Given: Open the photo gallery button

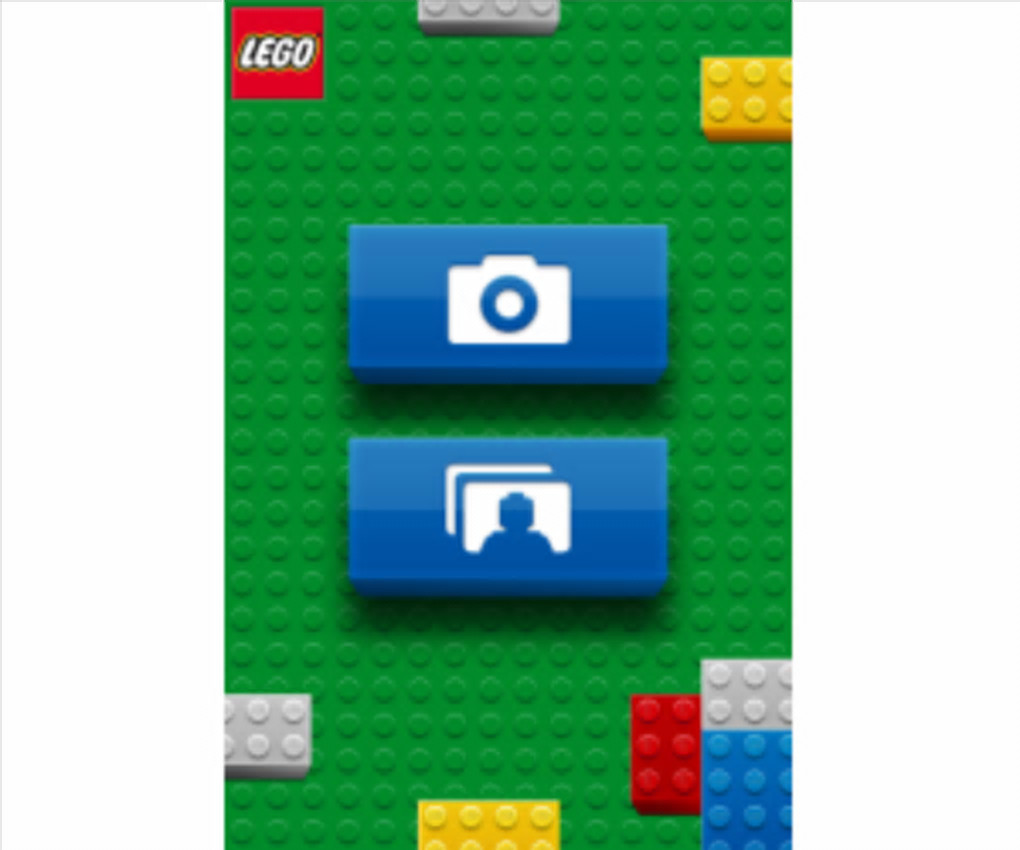Looking at the screenshot, I should 508,514.
